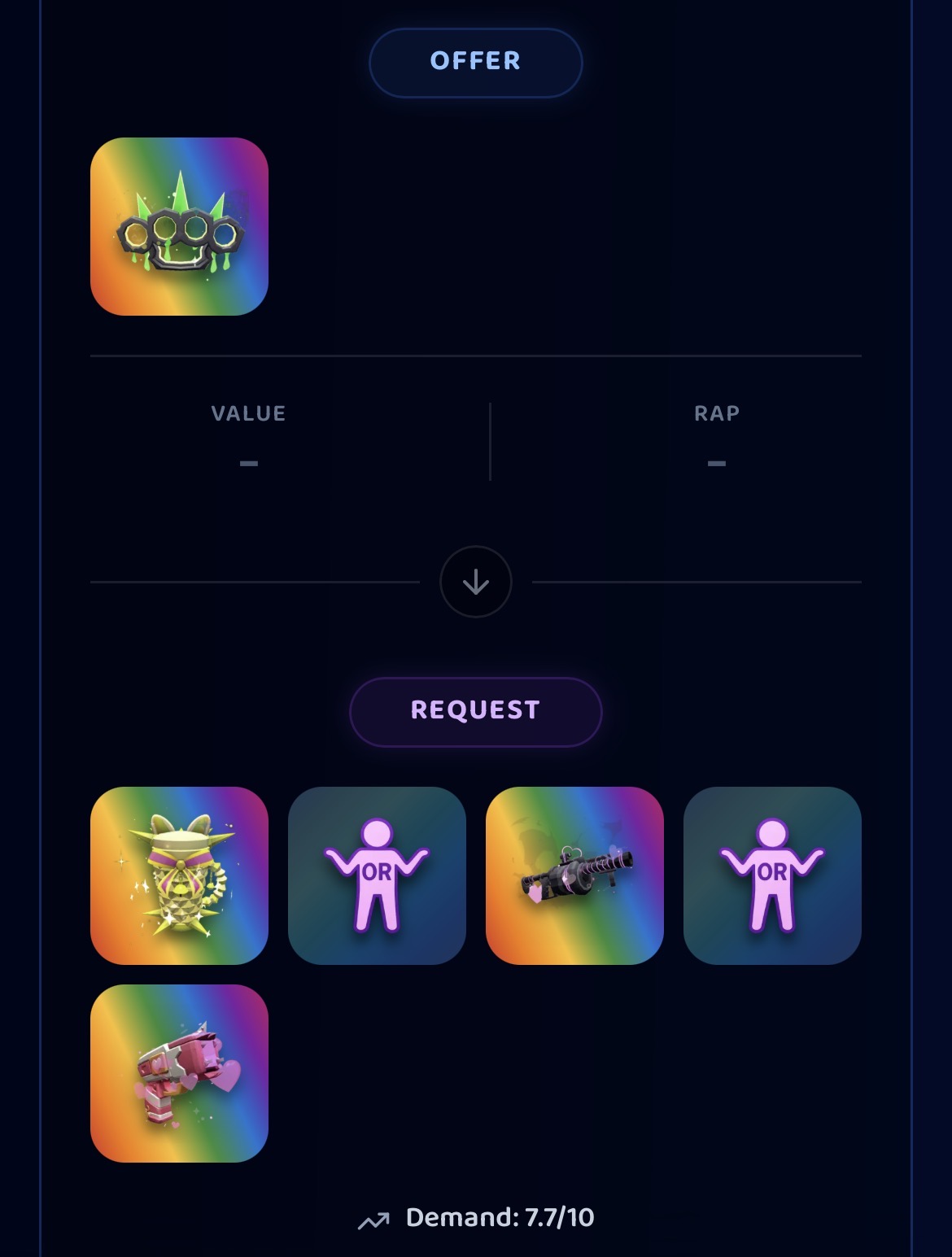Open the requested golden spiked mask item
Image resolution: width=952 pixels, height=1257 pixels.
[x=179, y=875]
